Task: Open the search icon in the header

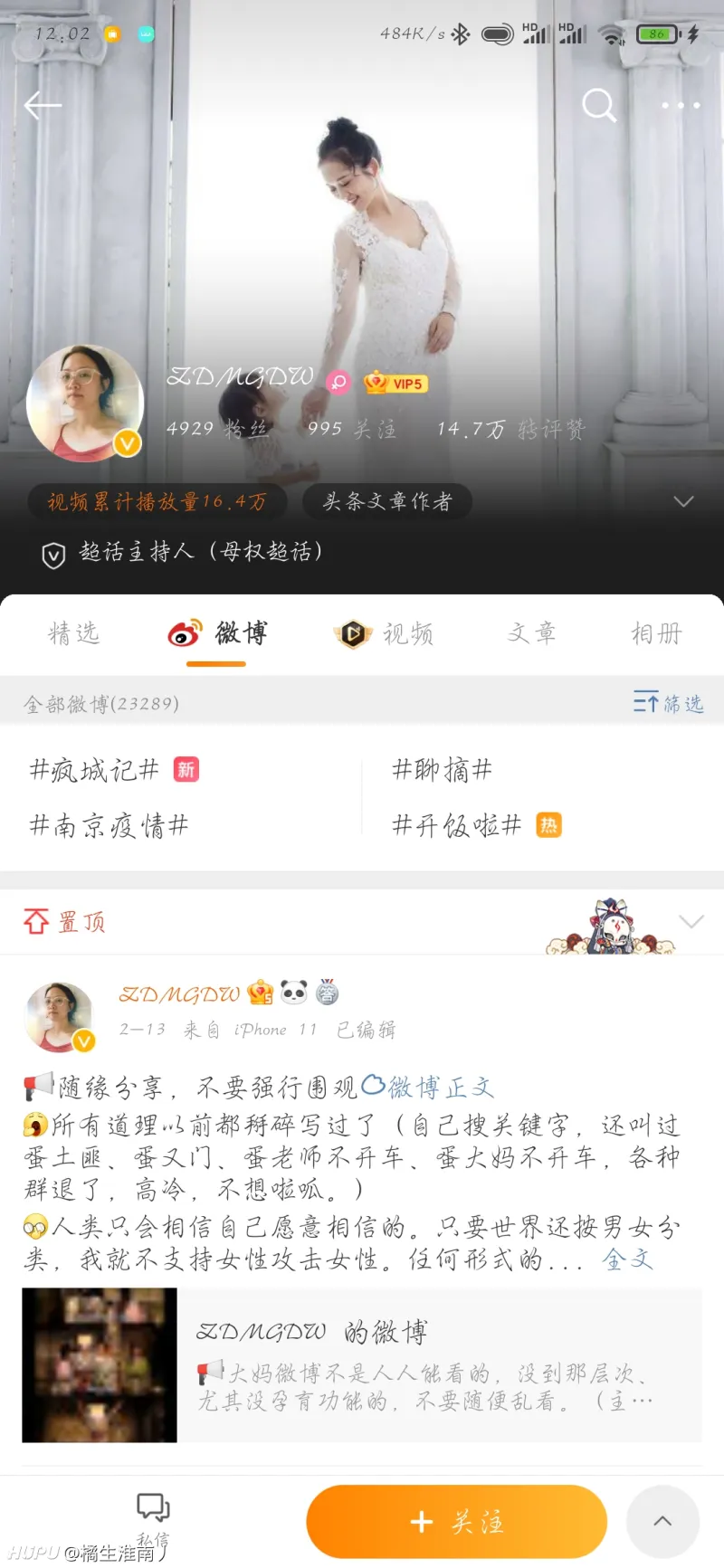Action: (x=598, y=106)
